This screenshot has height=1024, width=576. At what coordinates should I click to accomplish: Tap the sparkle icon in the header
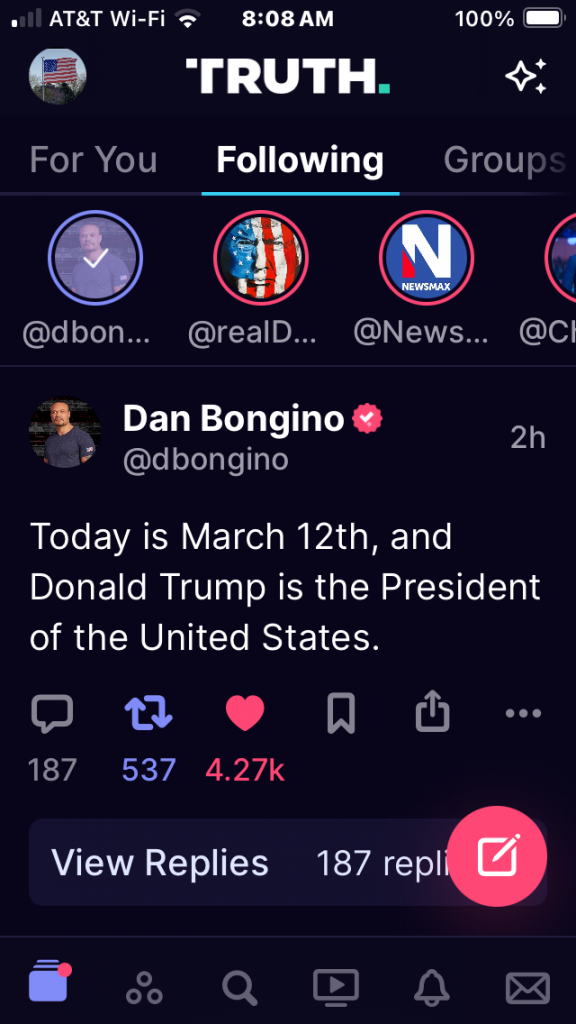pos(526,76)
